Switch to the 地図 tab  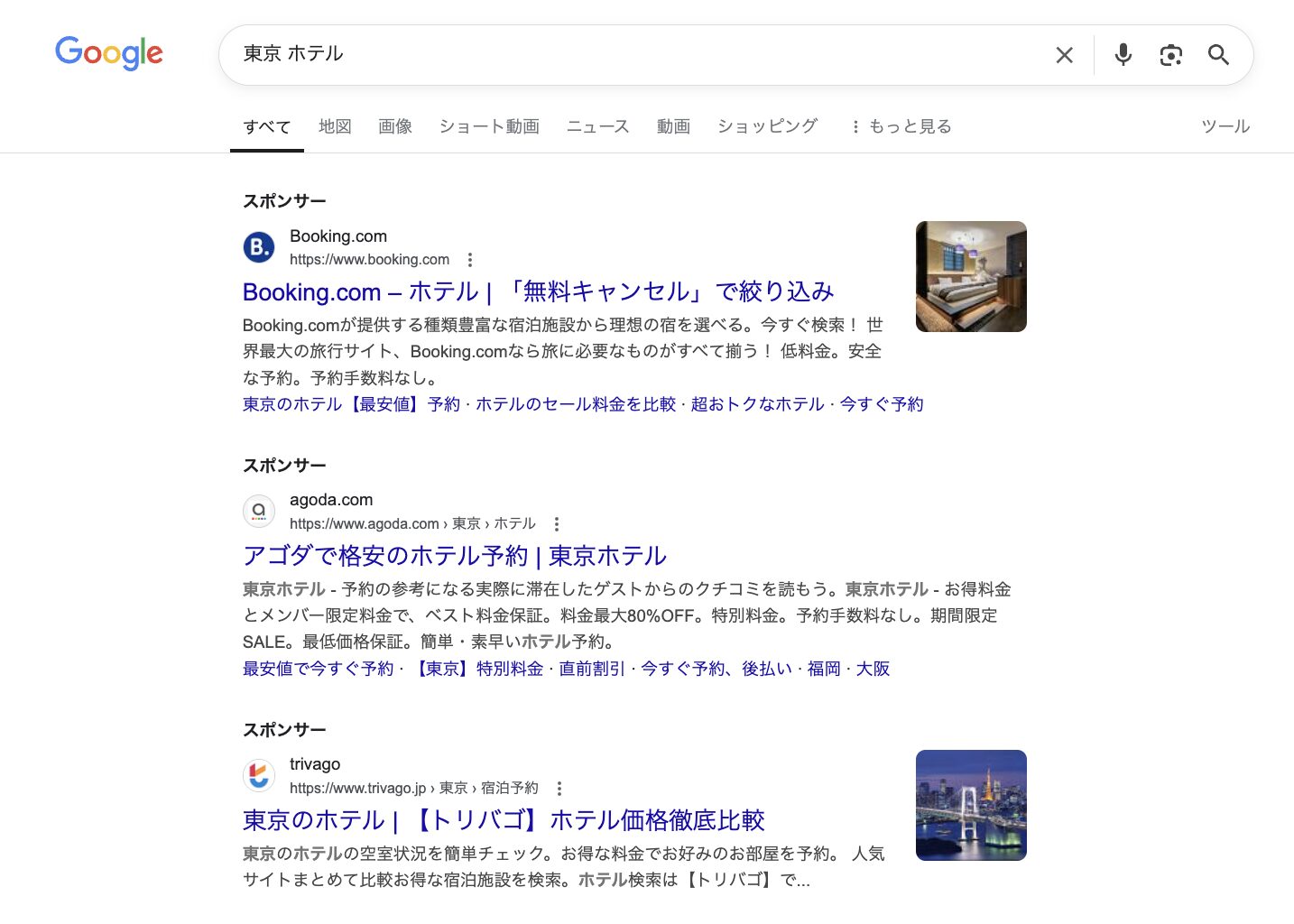pyautogui.click(x=335, y=126)
